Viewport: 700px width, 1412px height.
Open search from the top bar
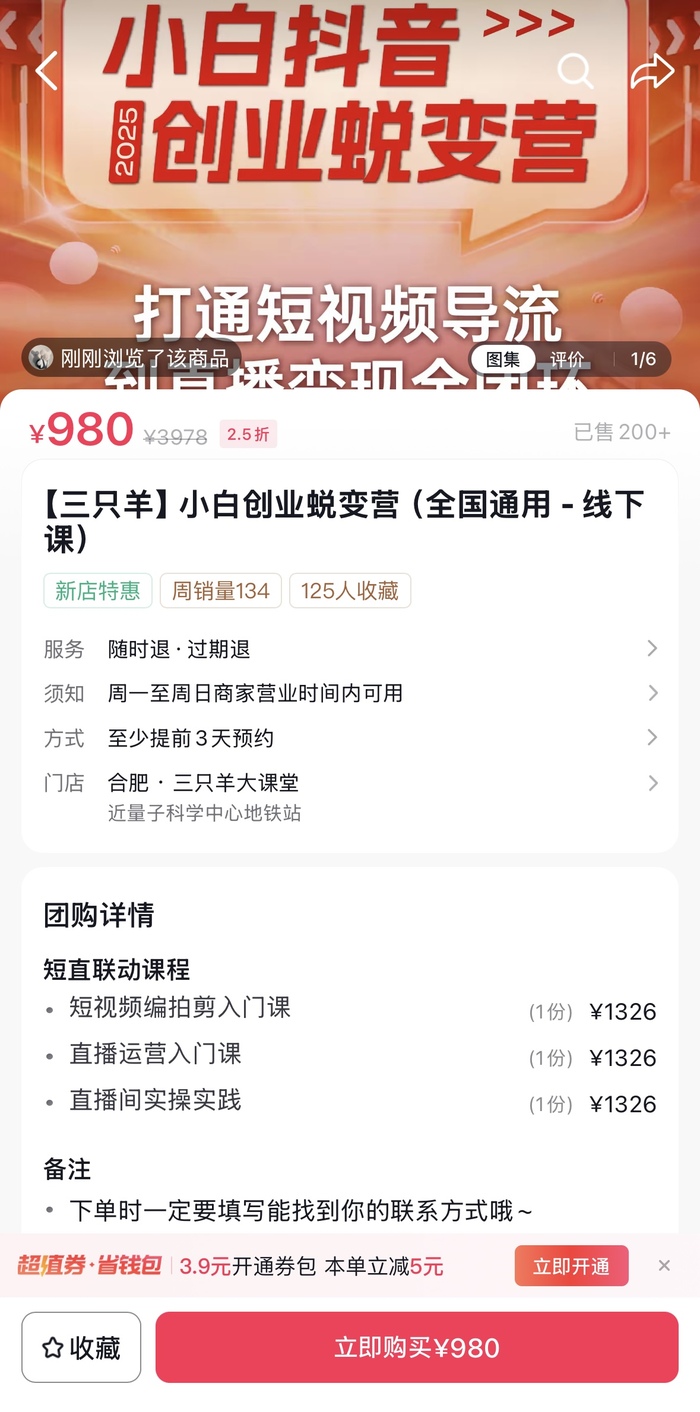575,71
